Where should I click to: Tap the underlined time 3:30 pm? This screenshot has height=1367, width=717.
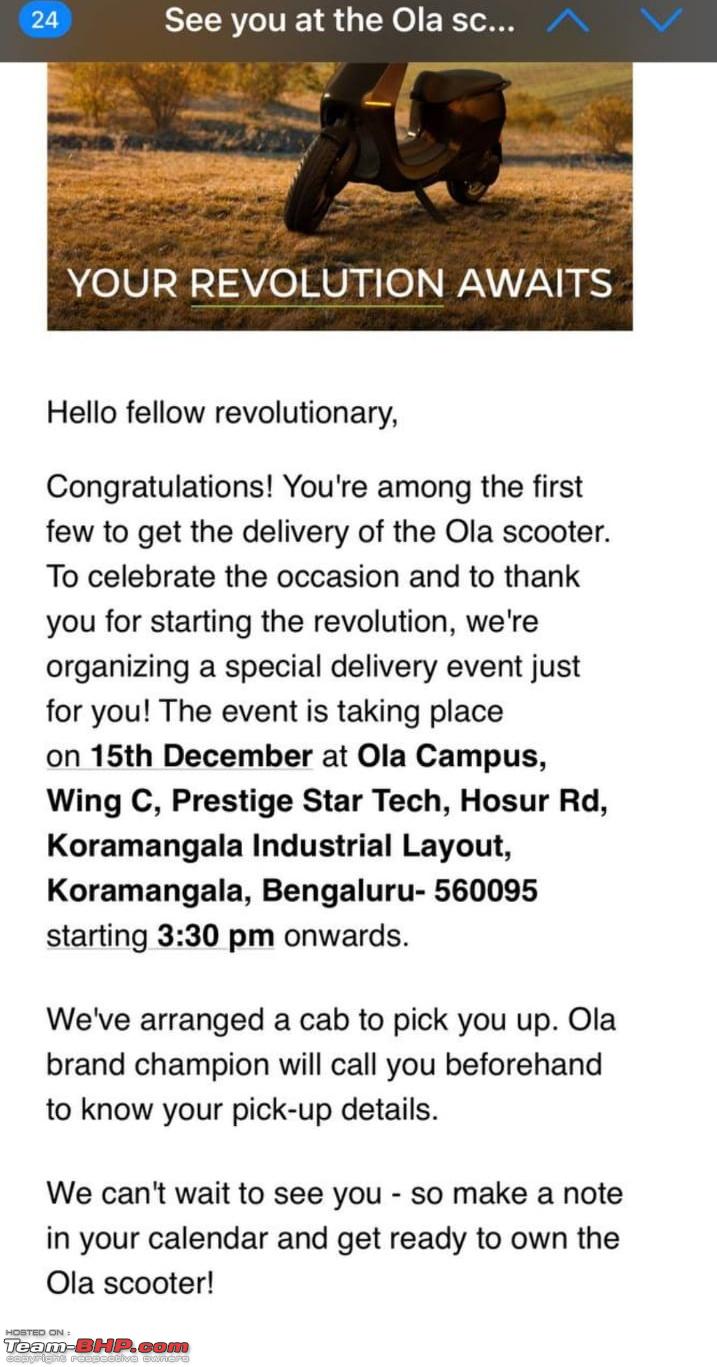pyautogui.click(x=215, y=936)
